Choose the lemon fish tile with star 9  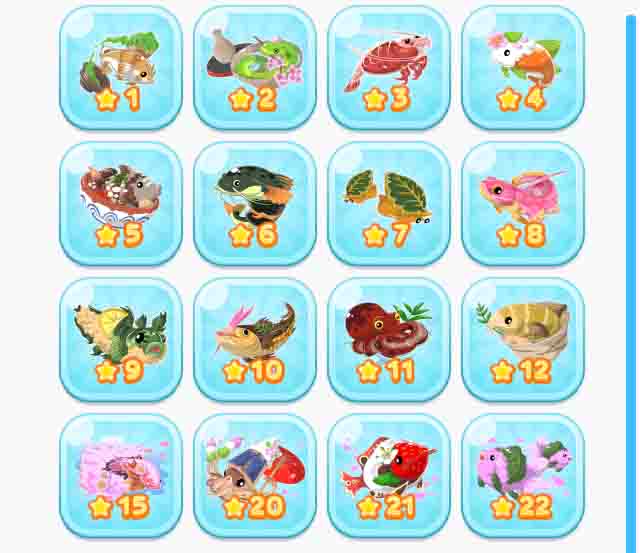[121, 339]
